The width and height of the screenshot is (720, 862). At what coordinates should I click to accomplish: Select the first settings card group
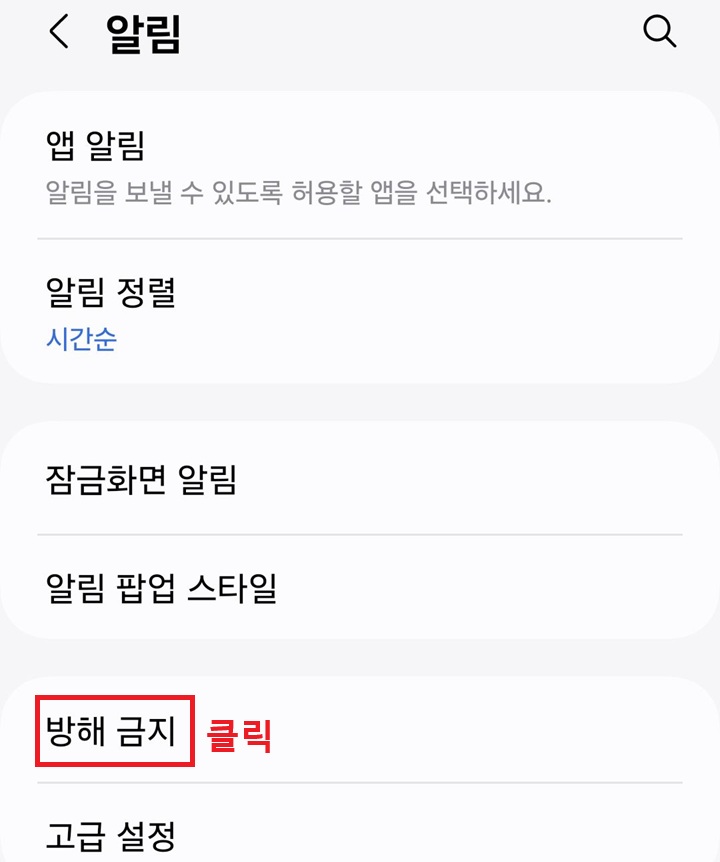click(x=360, y=240)
